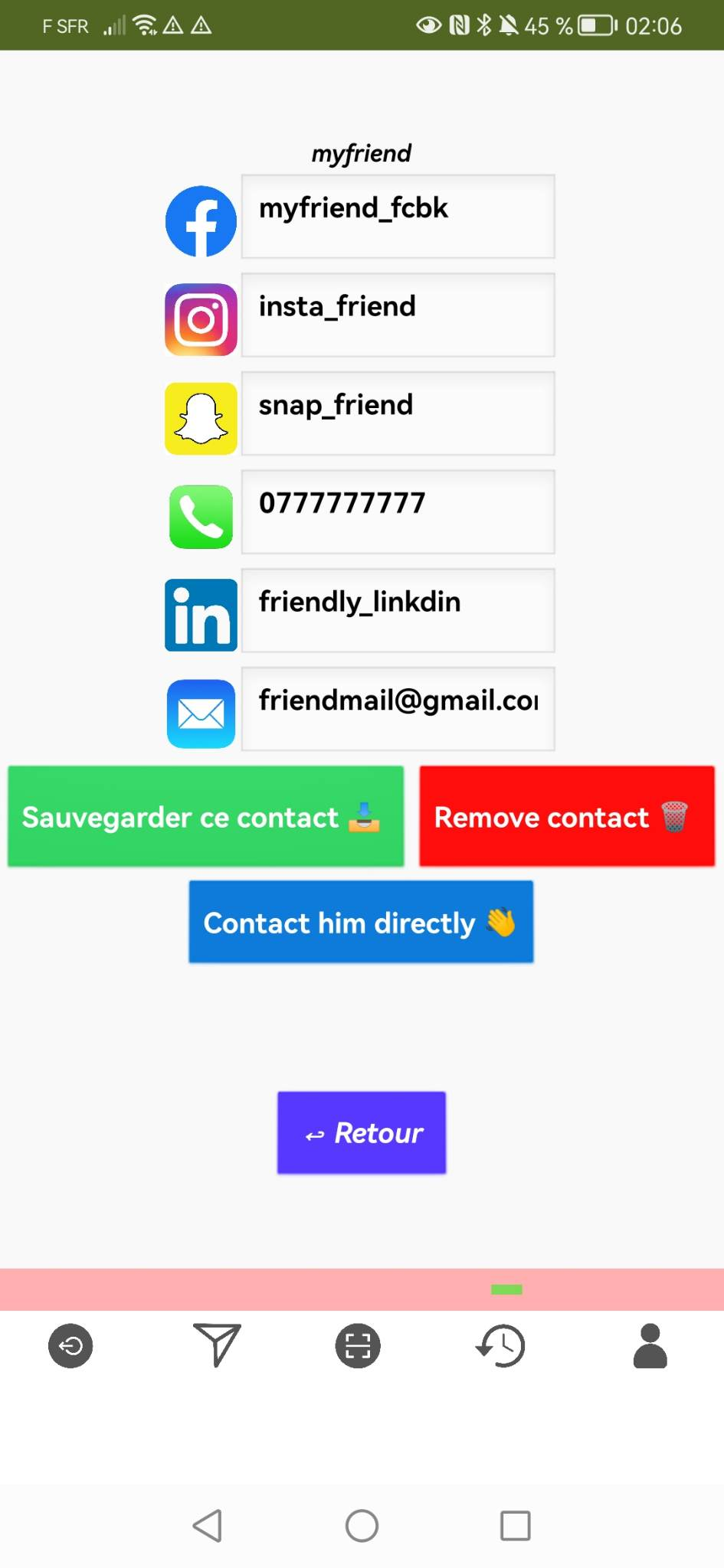The width and height of the screenshot is (724, 1568).
Task: Open the paper plane send tab
Action: pos(217,1345)
